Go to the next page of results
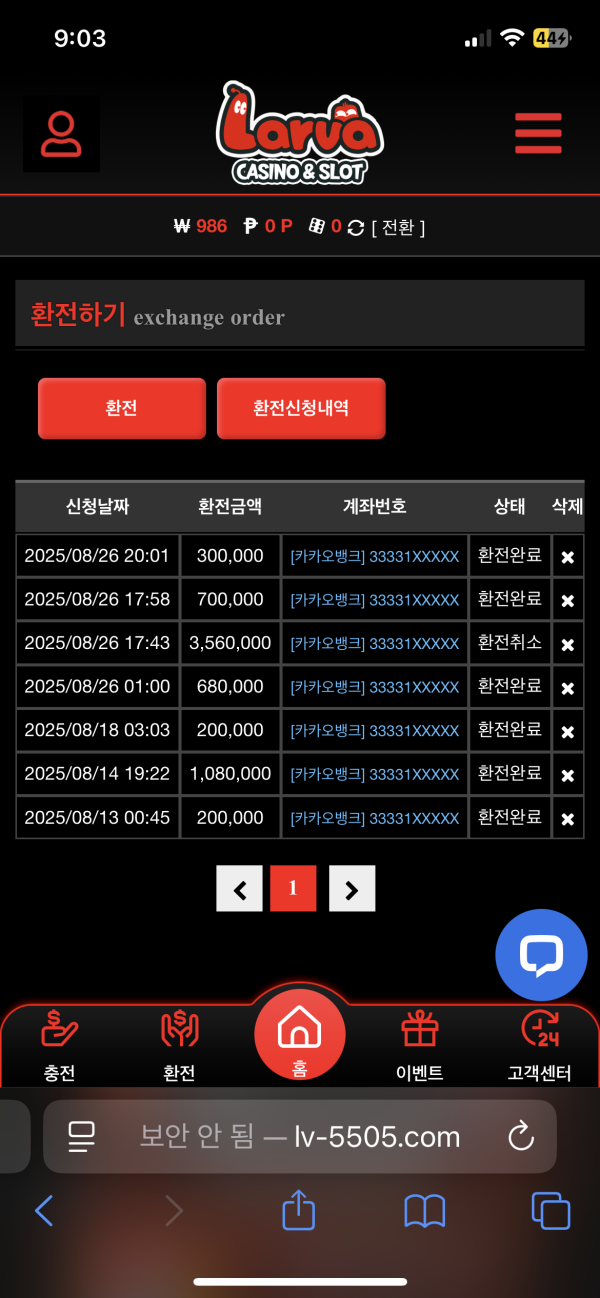600x1298 pixels. 351,888
